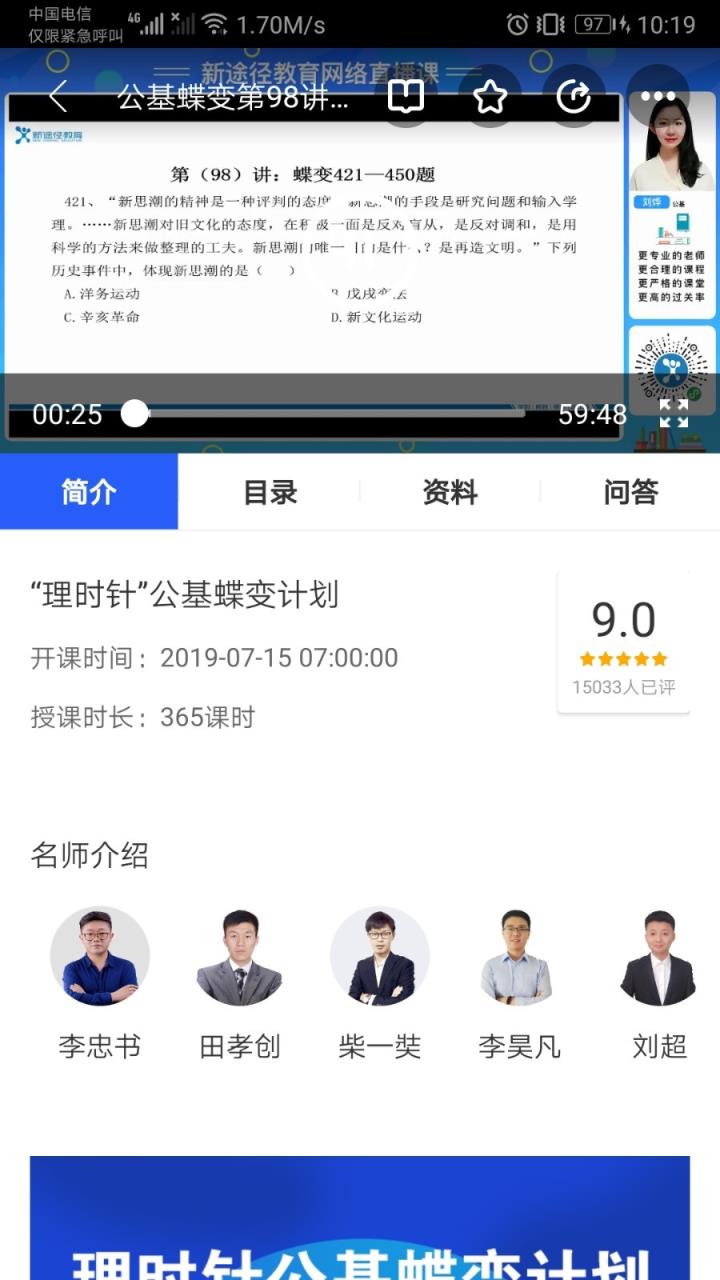Tap teacher 柴一奘's avatar thumbnail
720x1280 pixels.
(x=379, y=955)
